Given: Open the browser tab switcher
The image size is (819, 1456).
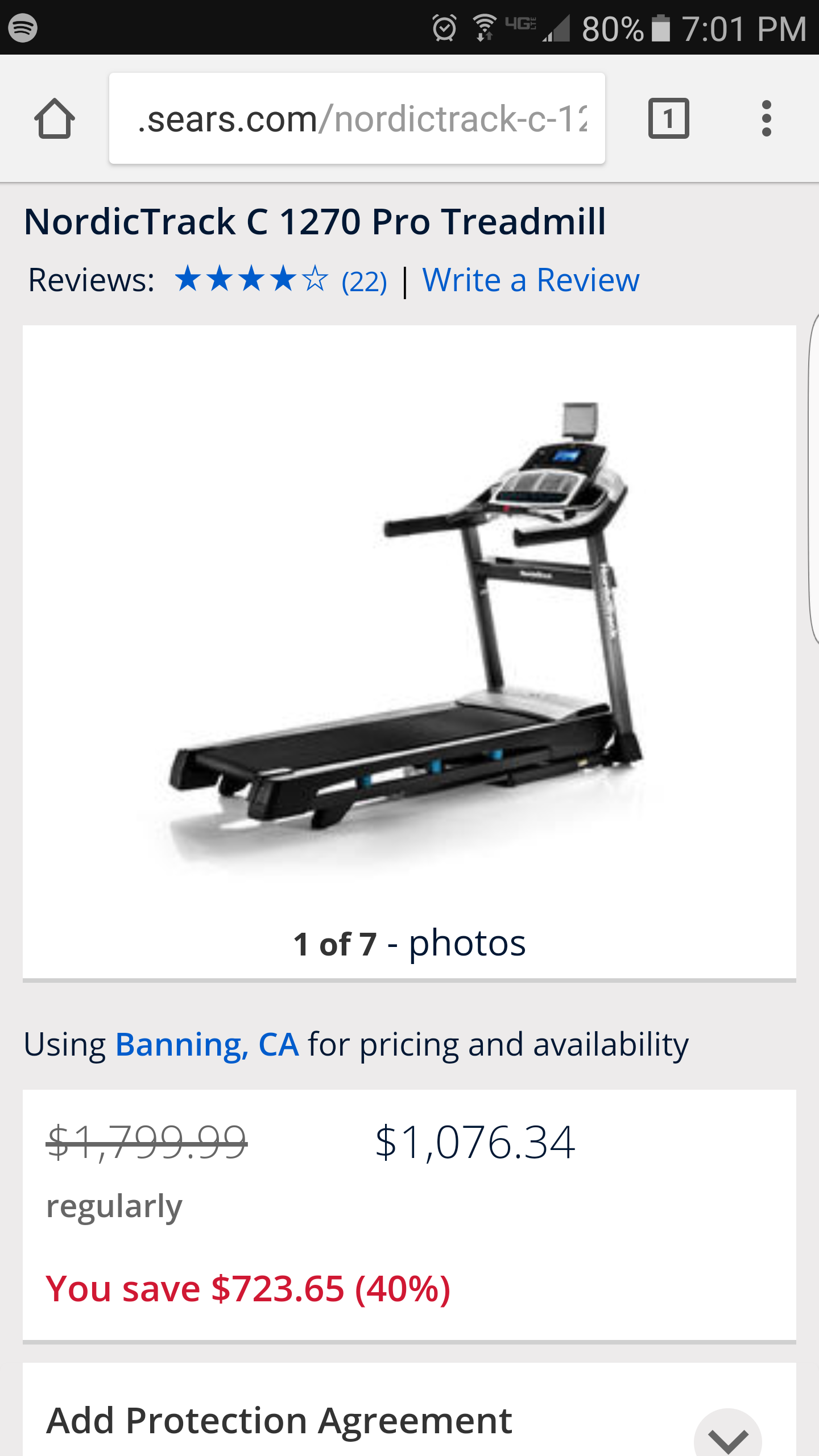Looking at the screenshot, I should click(x=669, y=118).
